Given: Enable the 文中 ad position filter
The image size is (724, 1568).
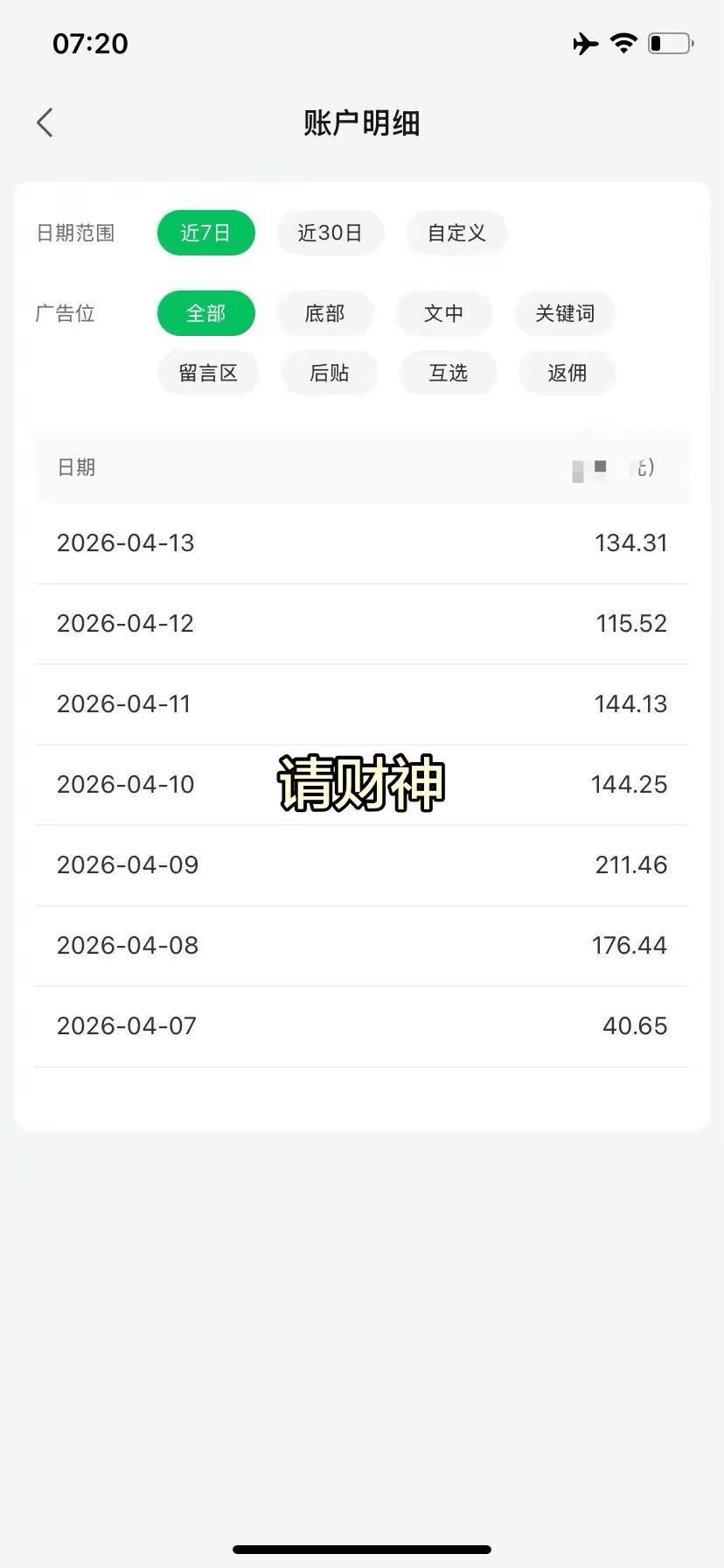Looking at the screenshot, I should coord(443,313).
